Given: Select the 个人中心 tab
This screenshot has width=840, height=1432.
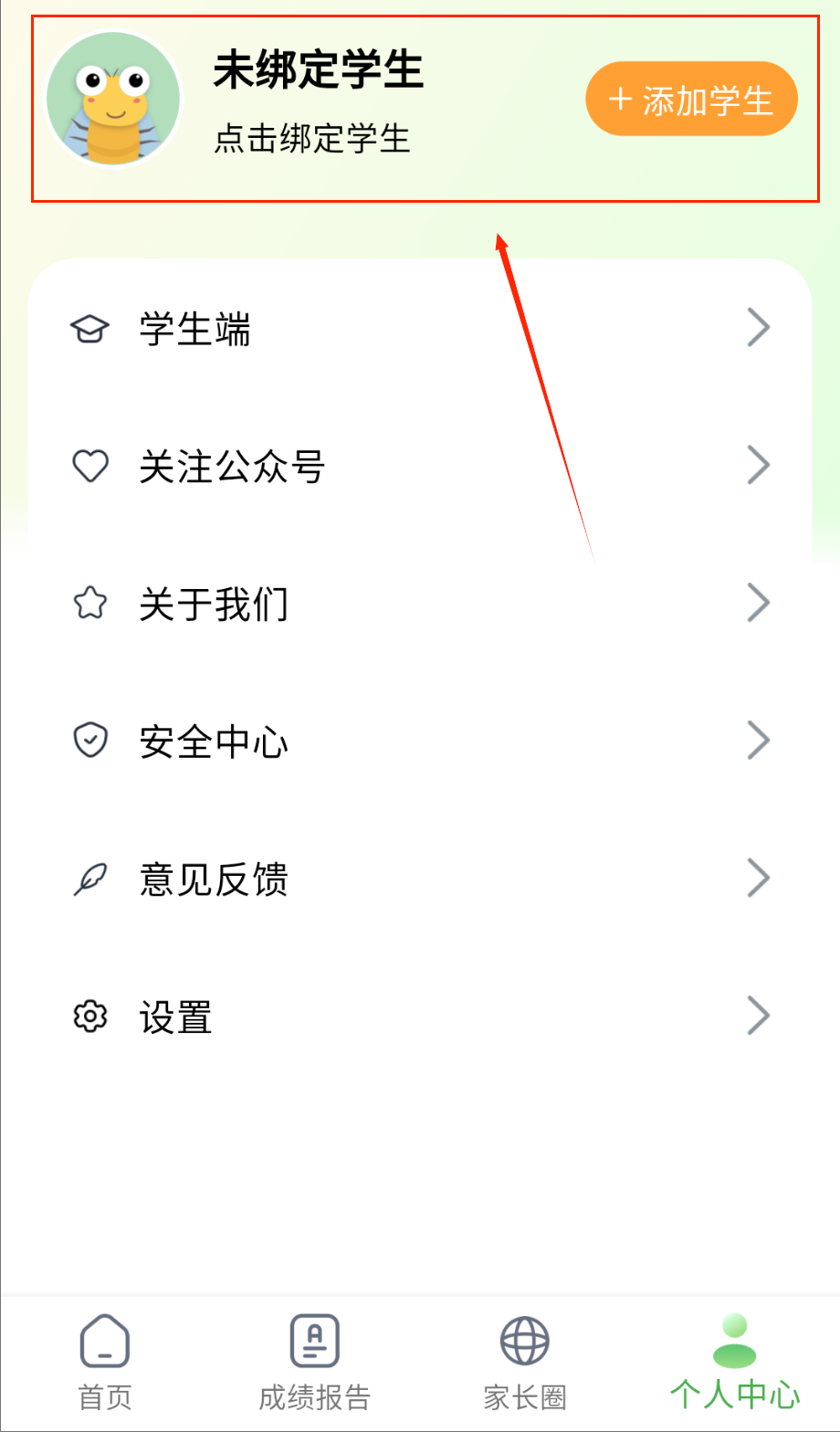Looking at the screenshot, I should point(734,1363).
